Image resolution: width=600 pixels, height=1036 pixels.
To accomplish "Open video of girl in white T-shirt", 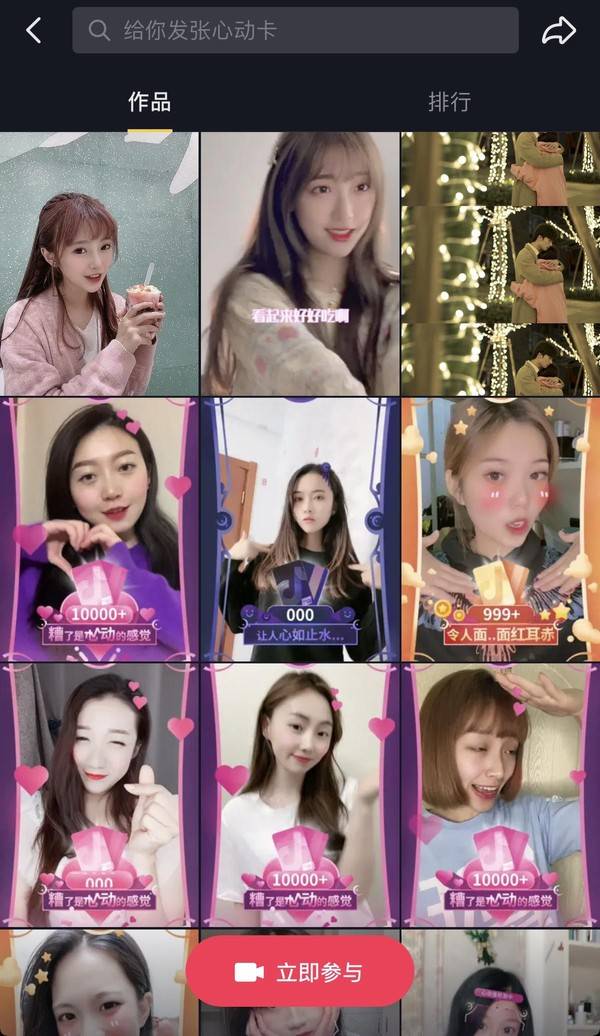I will point(300,795).
